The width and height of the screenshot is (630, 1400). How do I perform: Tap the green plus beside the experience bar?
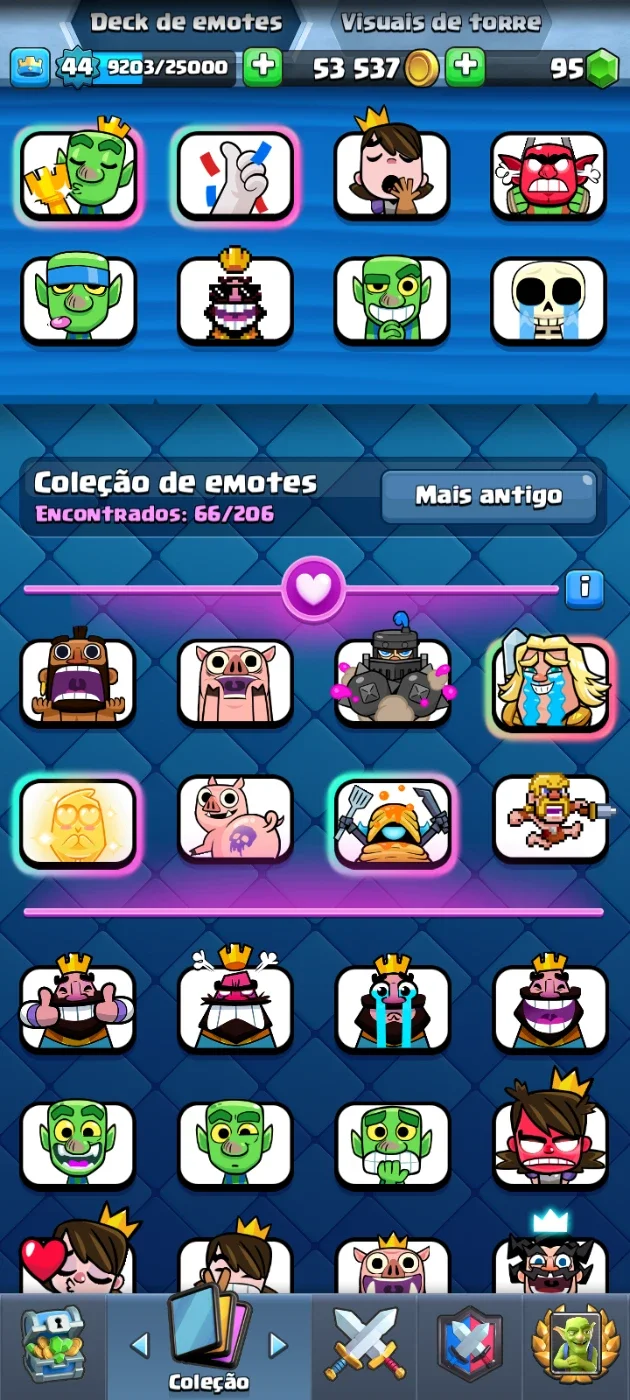[x=263, y=68]
